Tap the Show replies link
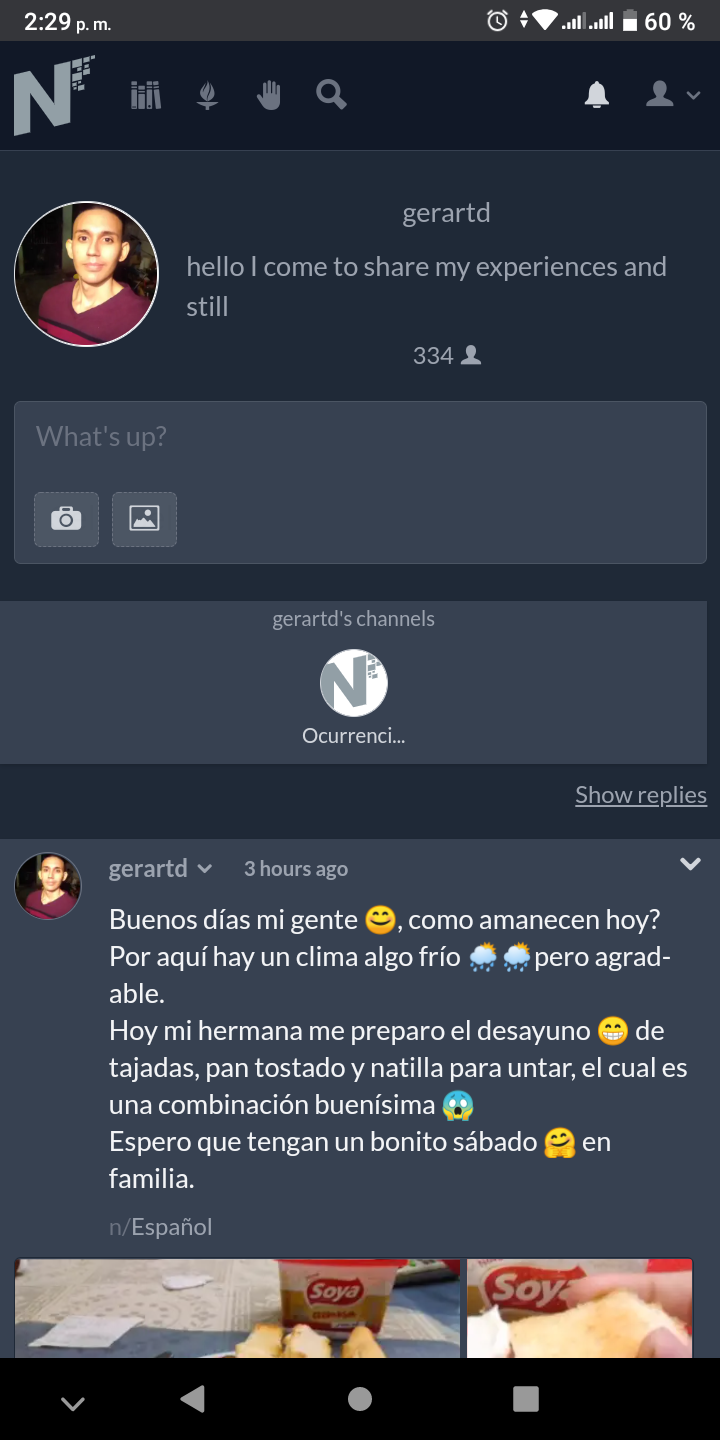720x1440 pixels. tap(641, 795)
